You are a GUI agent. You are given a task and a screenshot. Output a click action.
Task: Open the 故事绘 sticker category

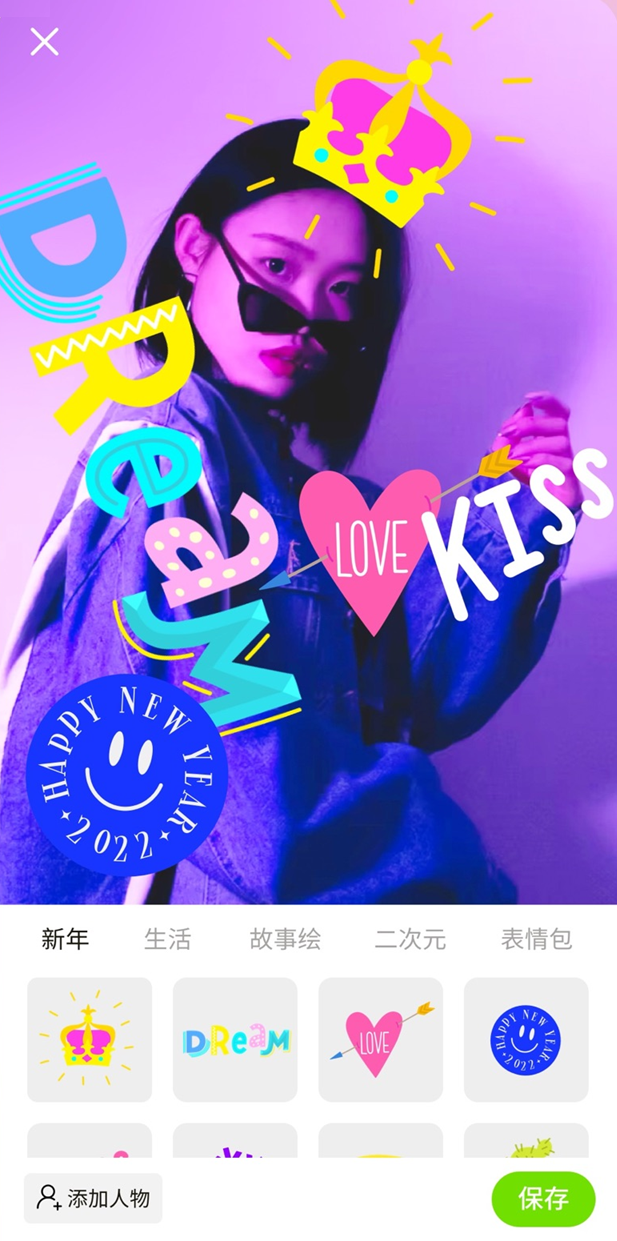[x=285, y=939]
